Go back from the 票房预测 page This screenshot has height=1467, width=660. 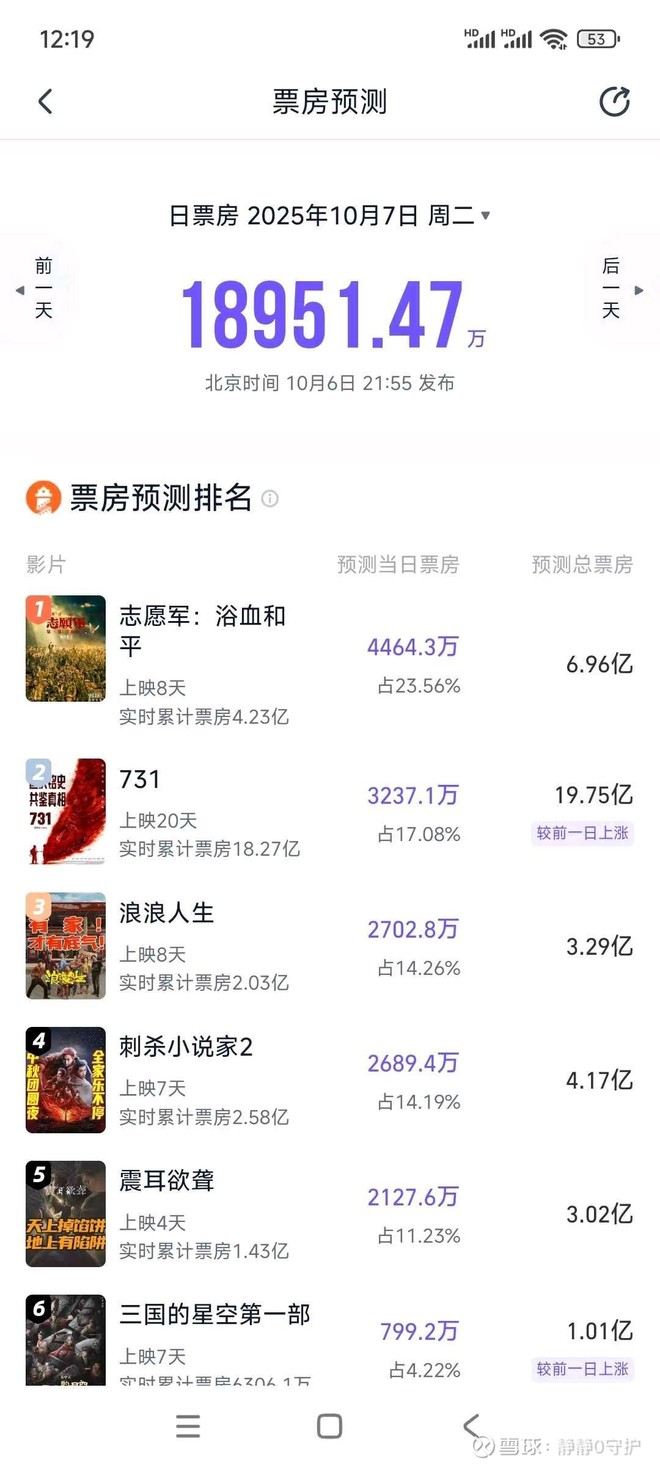(45, 101)
